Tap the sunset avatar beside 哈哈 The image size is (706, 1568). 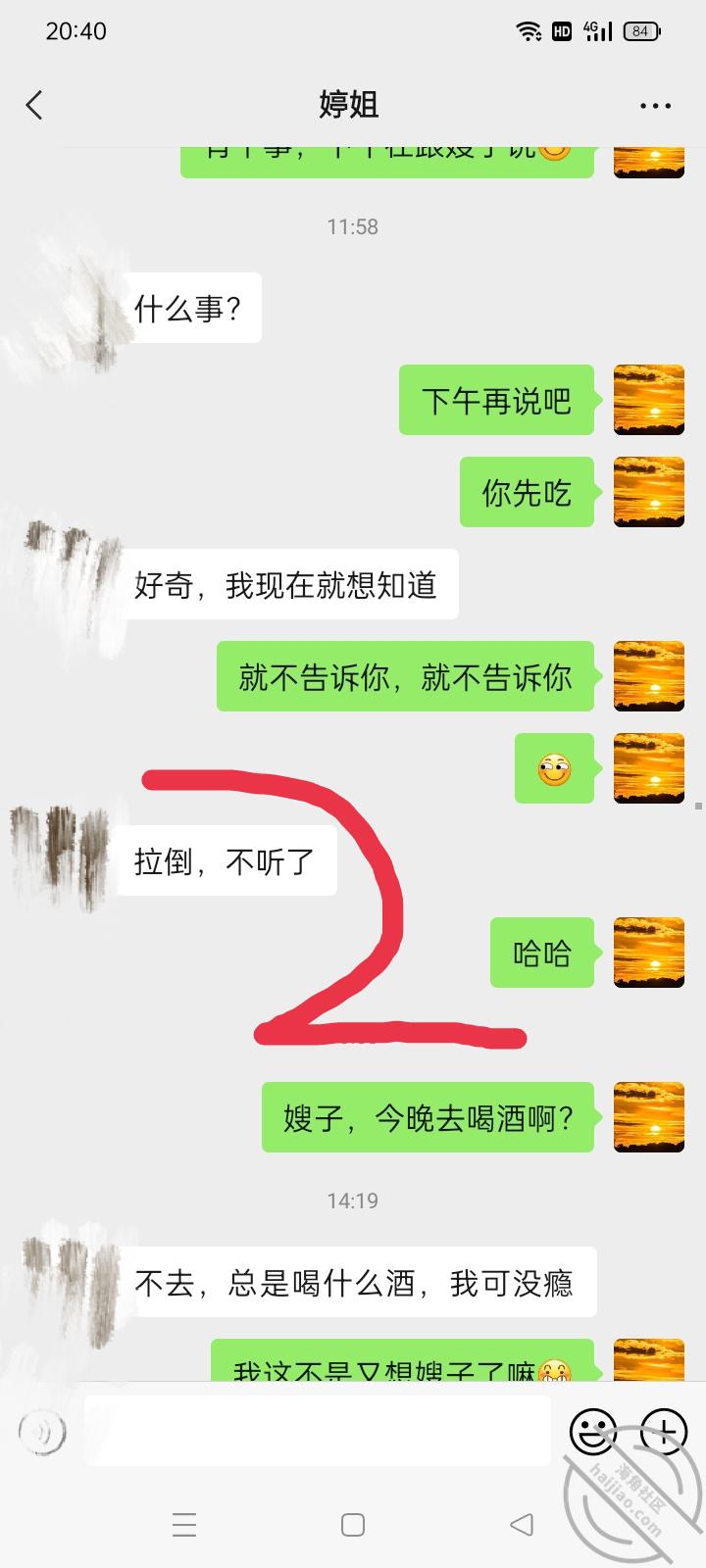coord(648,952)
